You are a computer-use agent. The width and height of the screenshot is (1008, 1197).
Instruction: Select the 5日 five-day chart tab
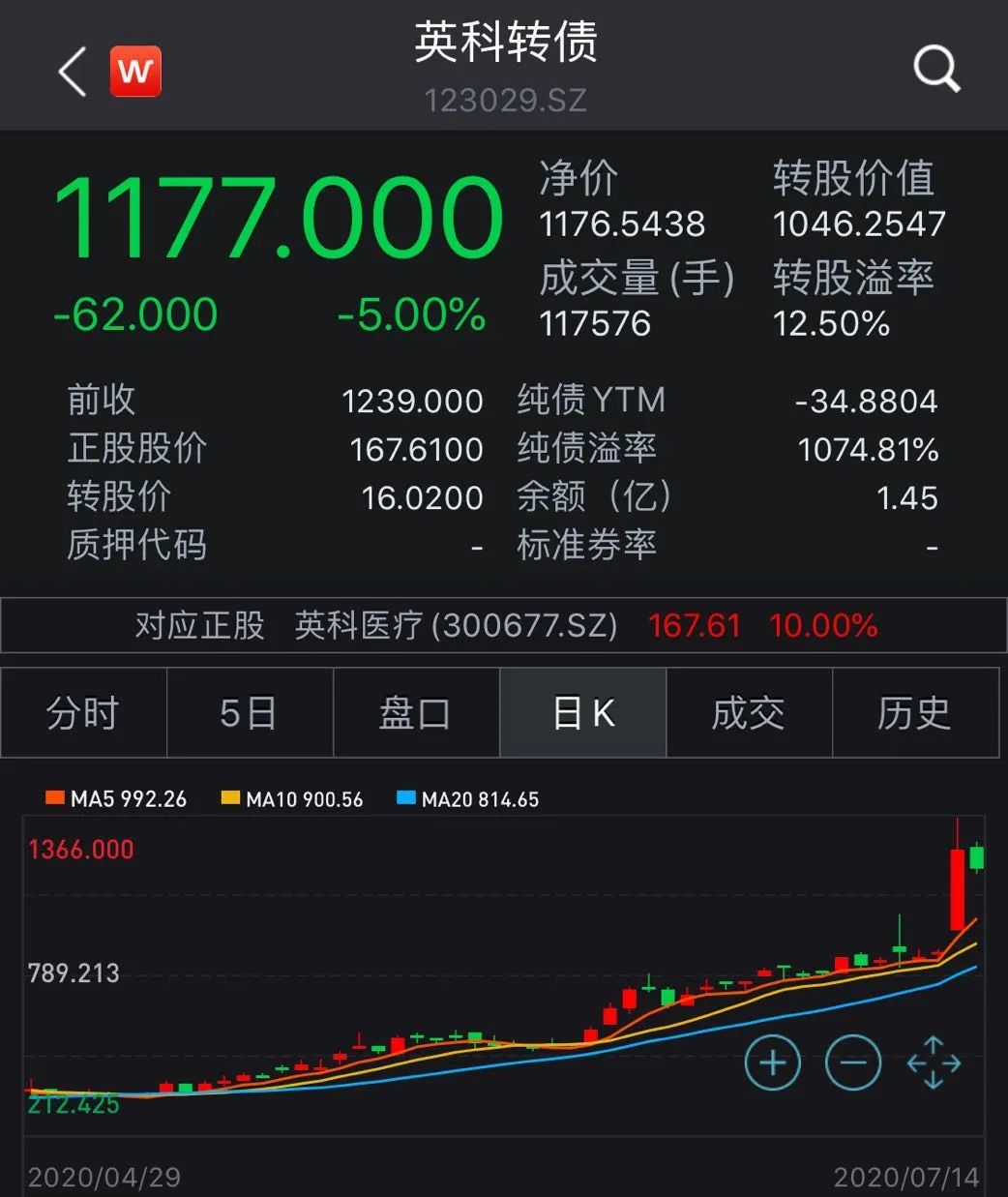[x=250, y=713]
